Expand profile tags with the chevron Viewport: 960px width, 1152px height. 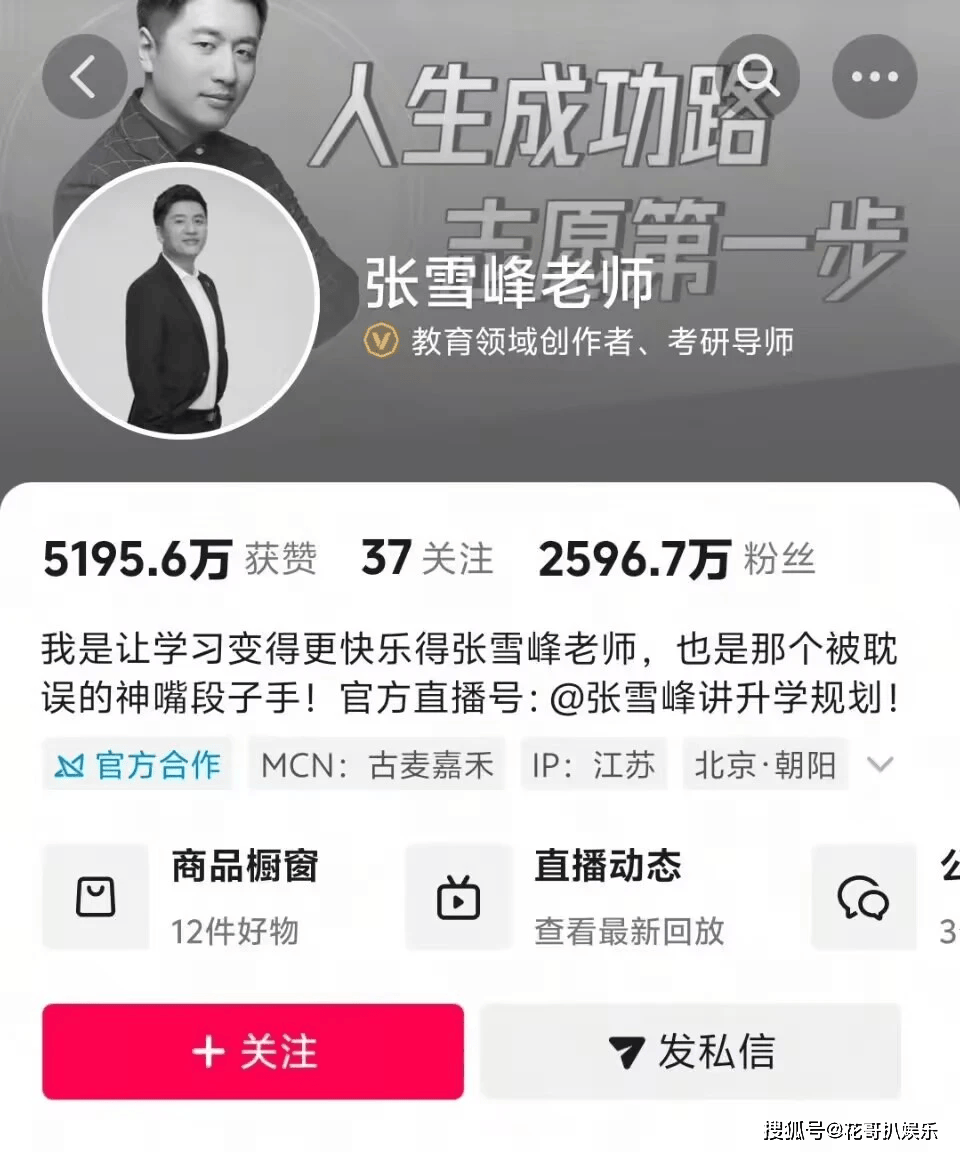point(879,766)
